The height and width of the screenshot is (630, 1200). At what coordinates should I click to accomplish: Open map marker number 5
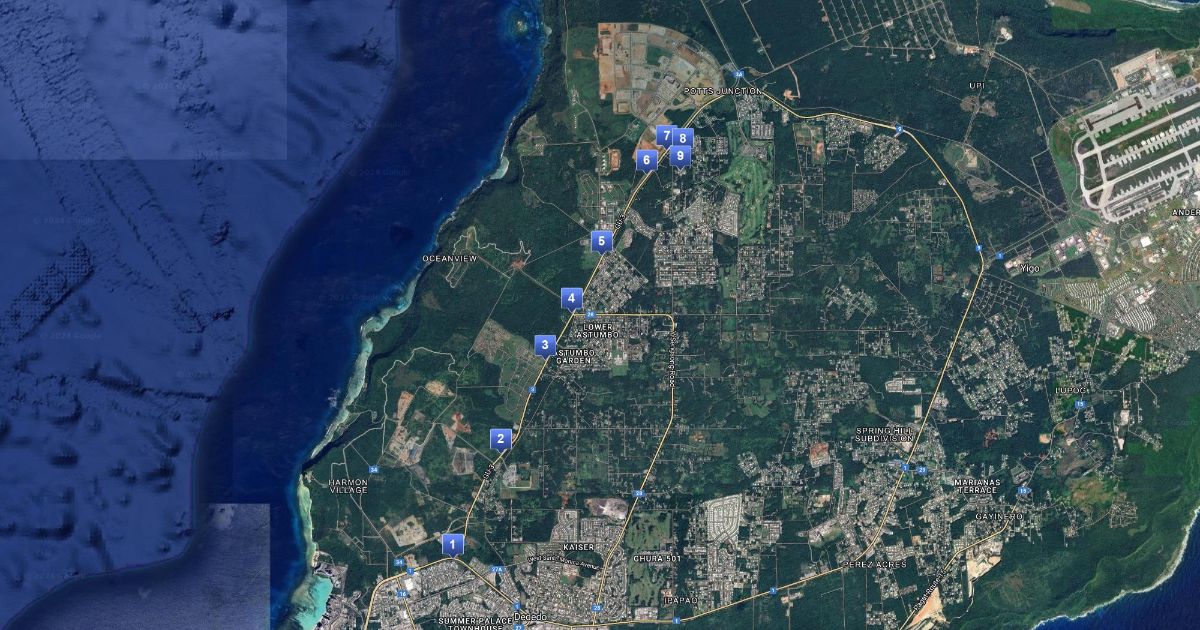pos(601,240)
